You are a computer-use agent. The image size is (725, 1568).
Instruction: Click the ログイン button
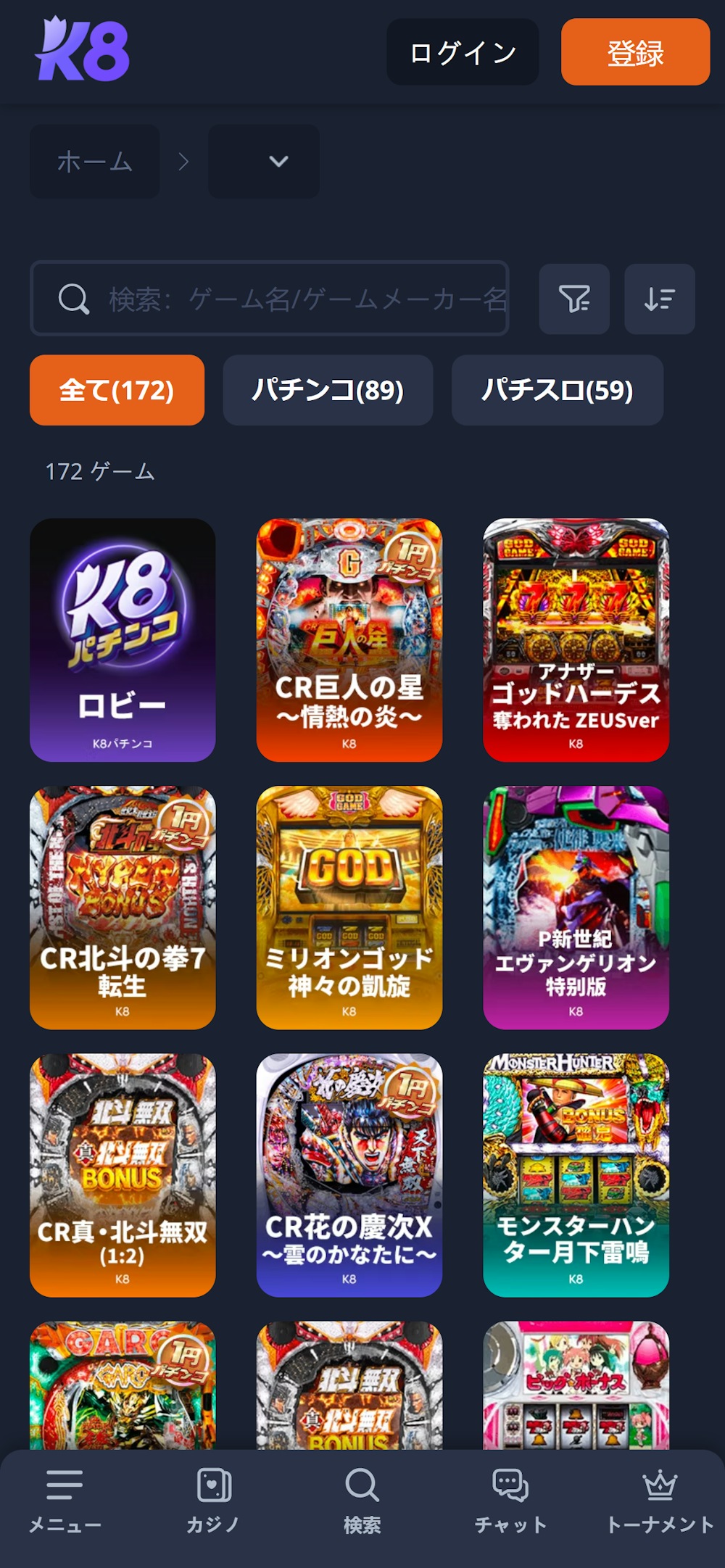point(463,51)
